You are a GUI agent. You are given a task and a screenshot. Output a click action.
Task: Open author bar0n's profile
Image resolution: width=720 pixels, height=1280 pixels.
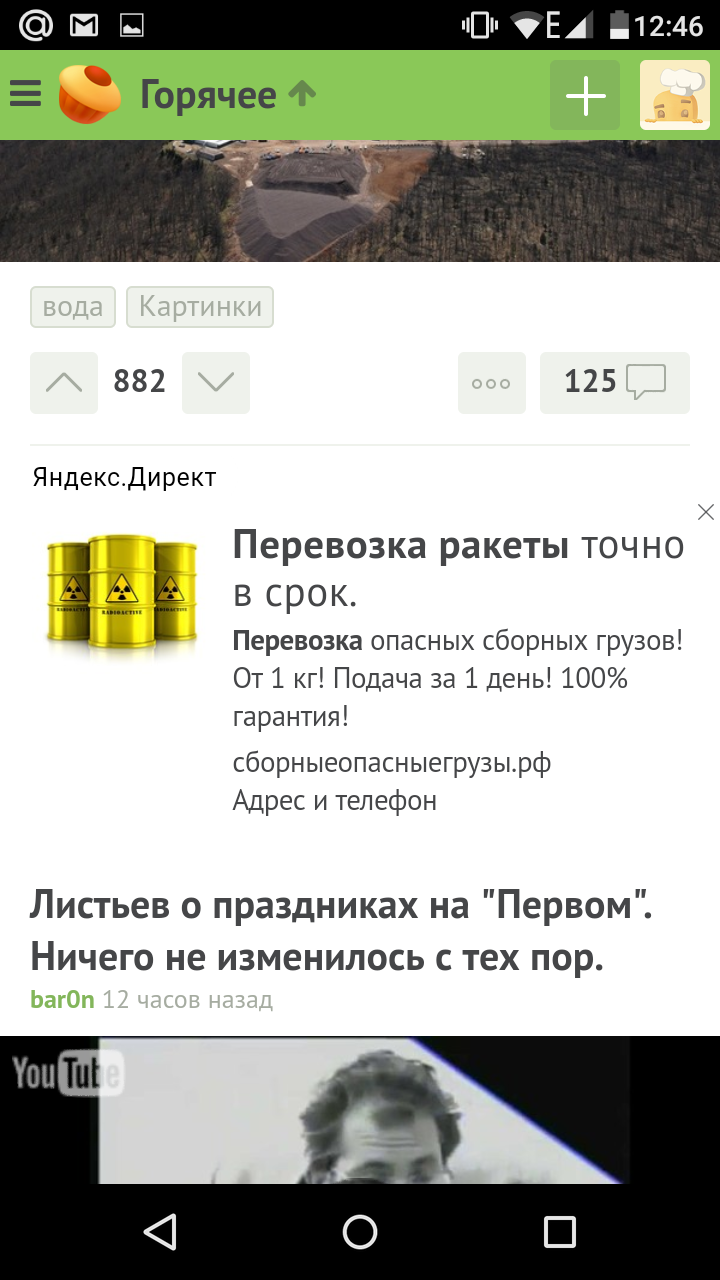coord(62,999)
